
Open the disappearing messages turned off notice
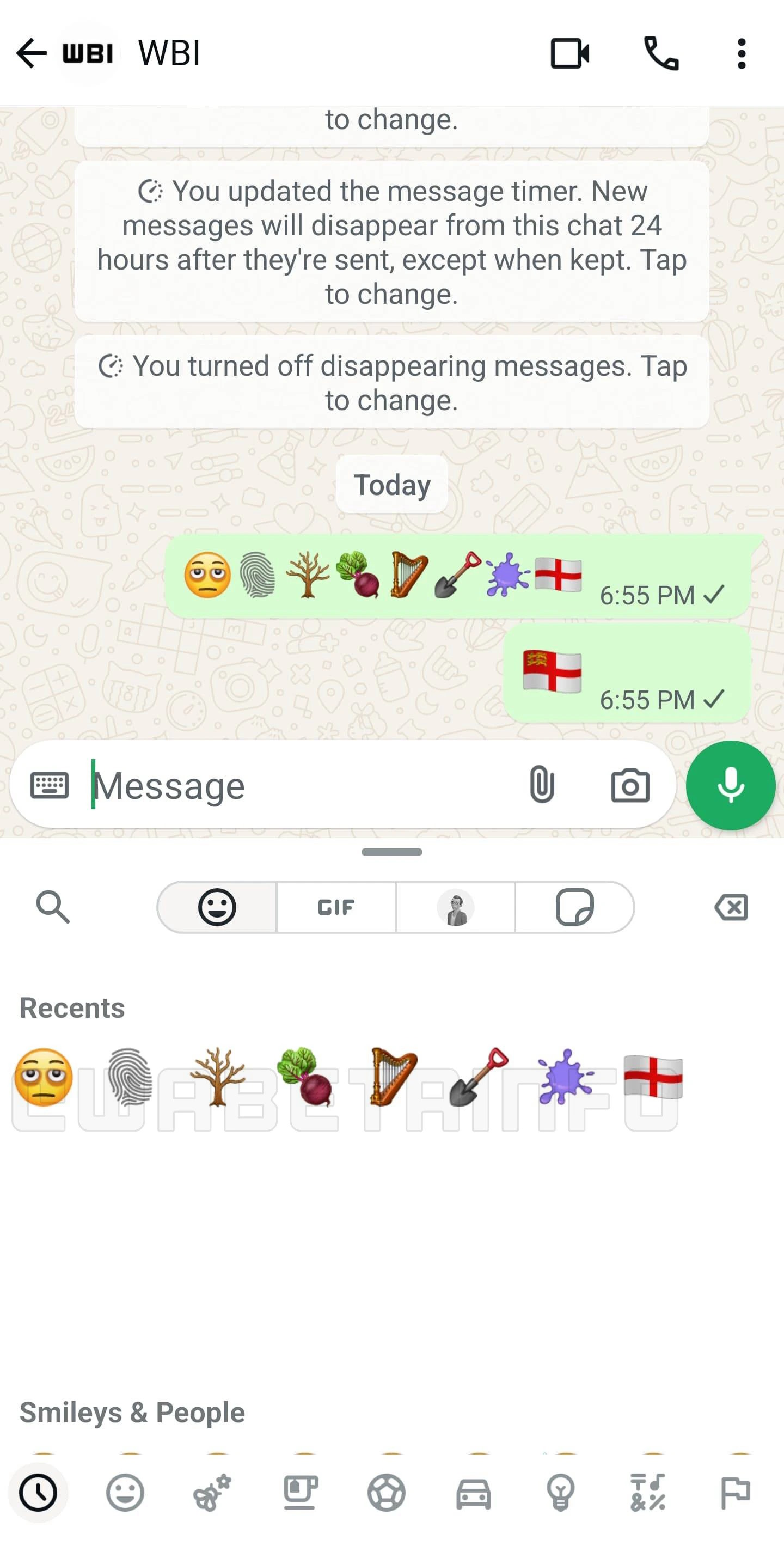coord(391,382)
